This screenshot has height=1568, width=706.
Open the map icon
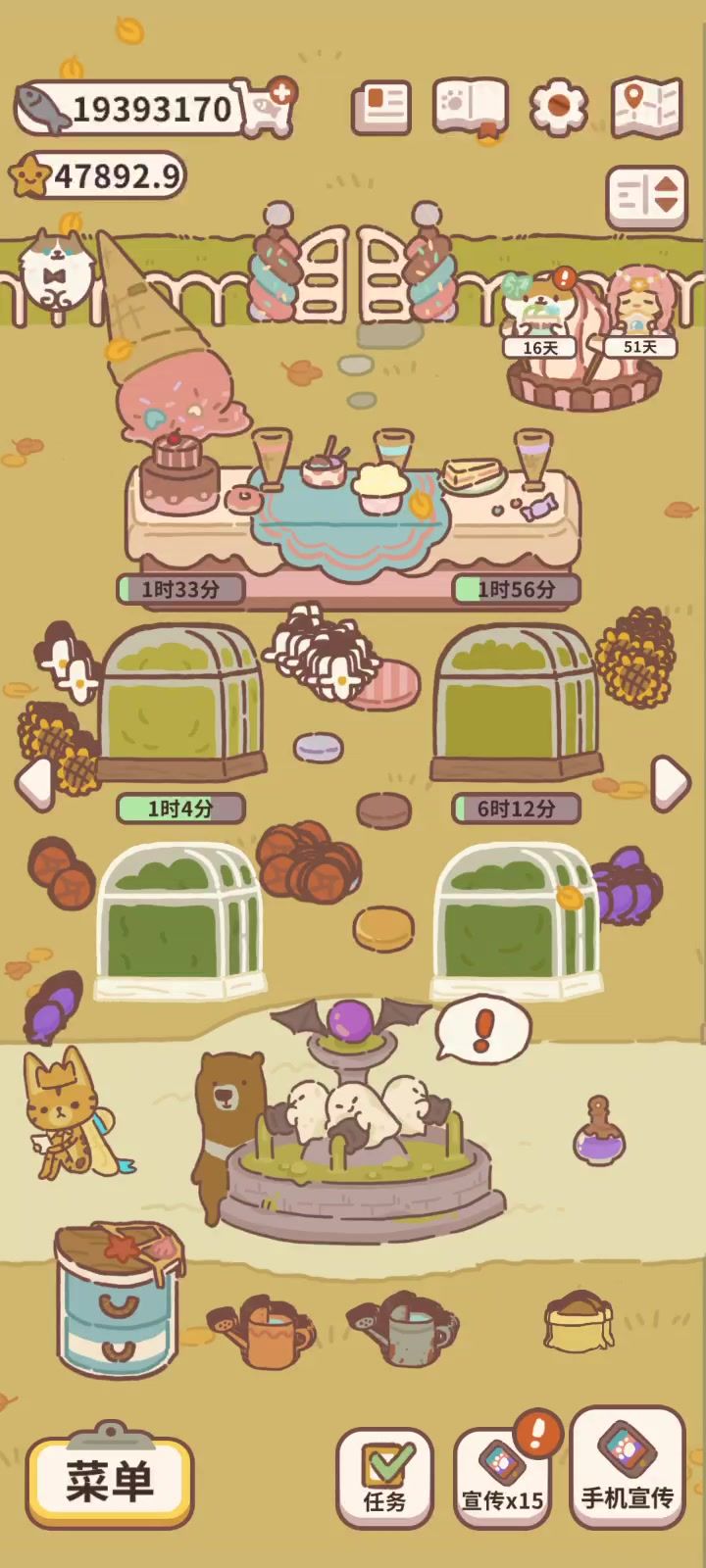click(x=646, y=107)
